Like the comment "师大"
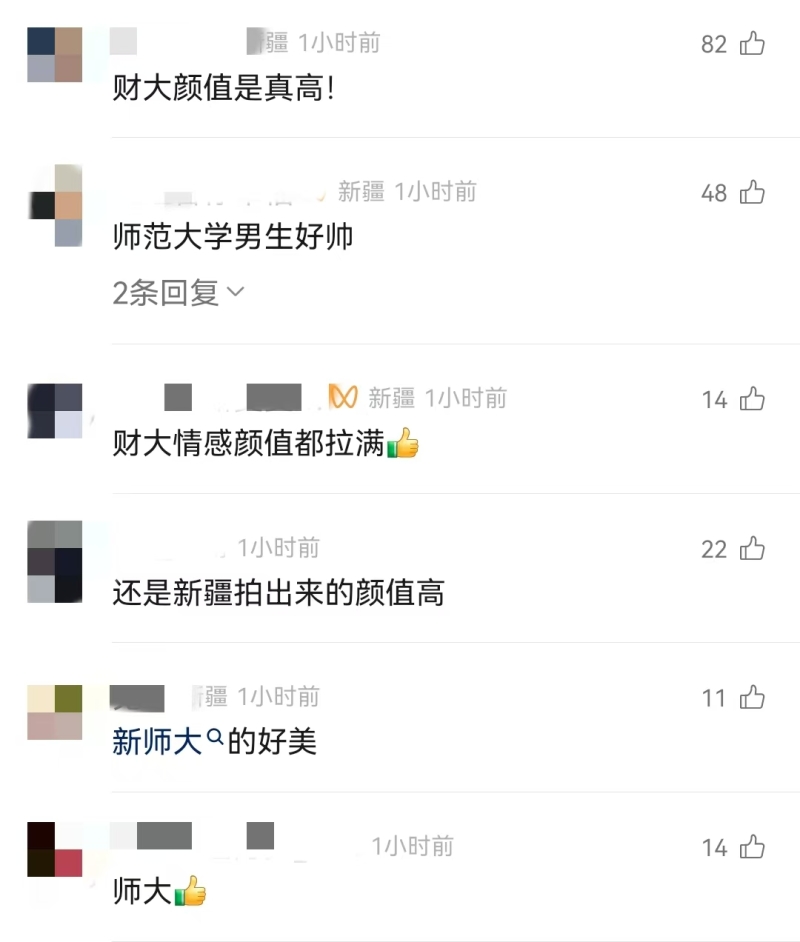The width and height of the screenshot is (800, 942). click(x=752, y=848)
